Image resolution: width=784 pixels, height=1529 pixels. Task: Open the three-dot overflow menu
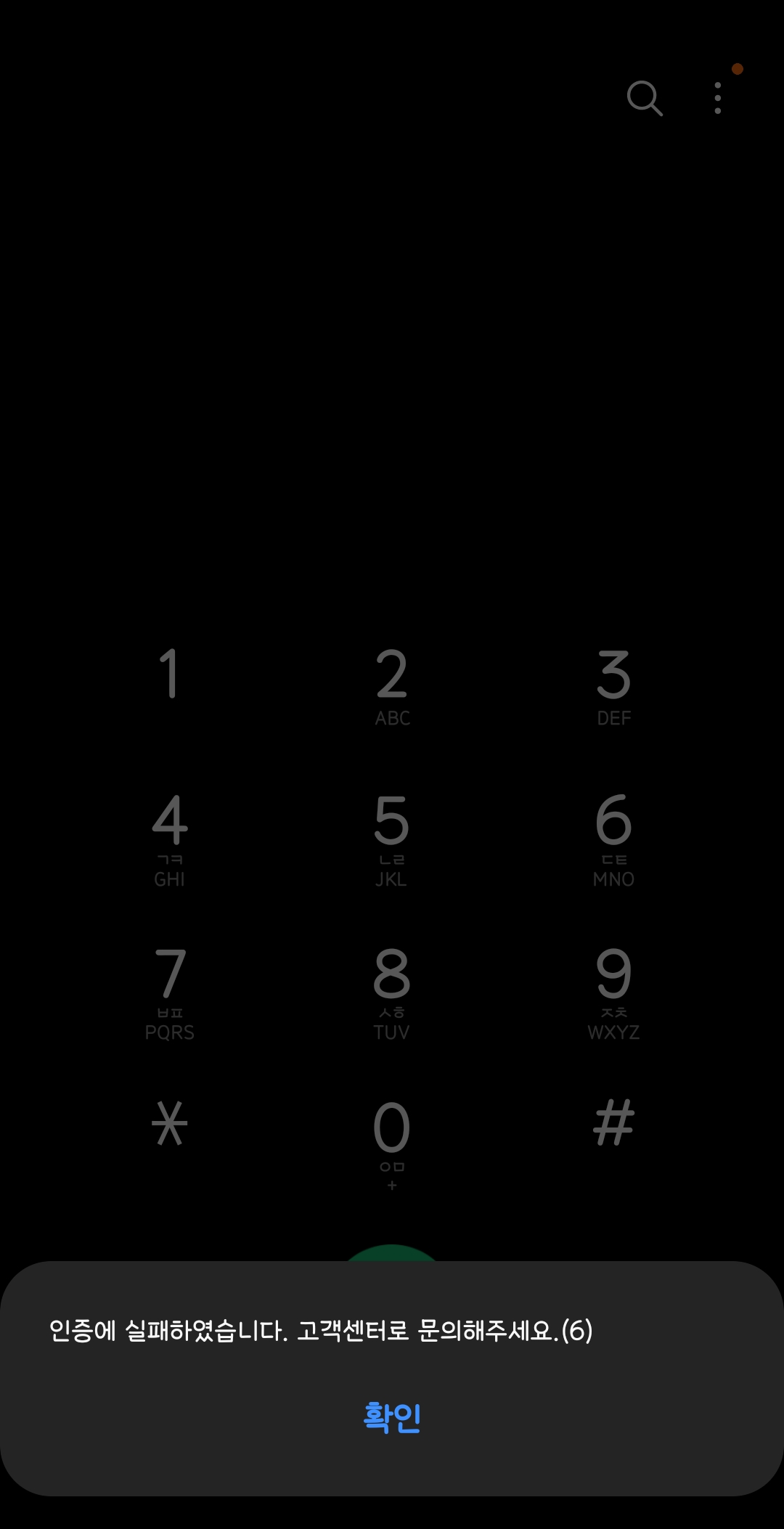click(718, 98)
